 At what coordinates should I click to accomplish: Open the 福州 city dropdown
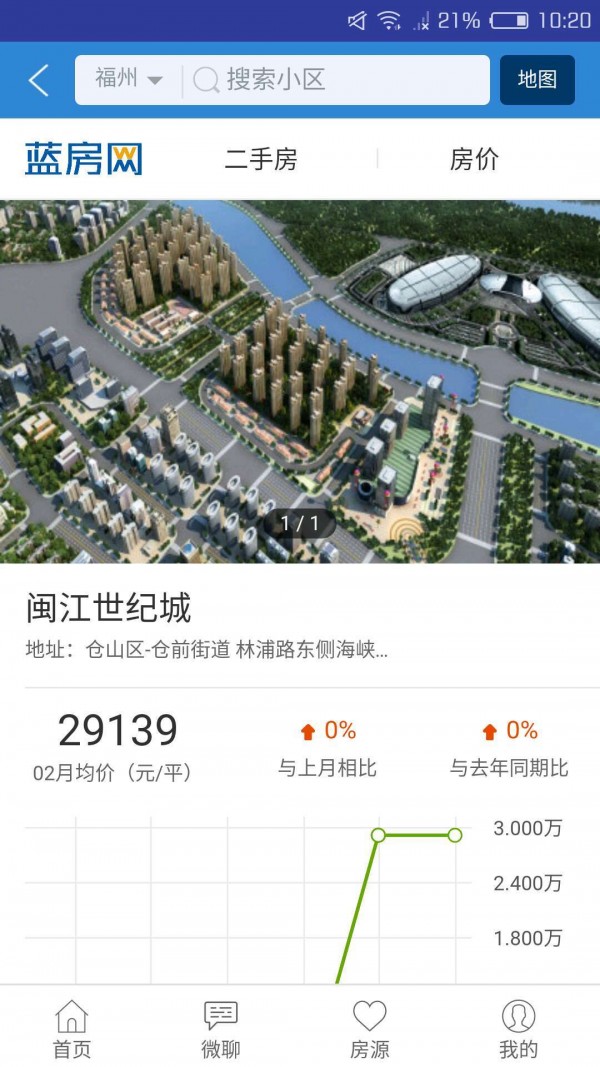click(x=128, y=80)
